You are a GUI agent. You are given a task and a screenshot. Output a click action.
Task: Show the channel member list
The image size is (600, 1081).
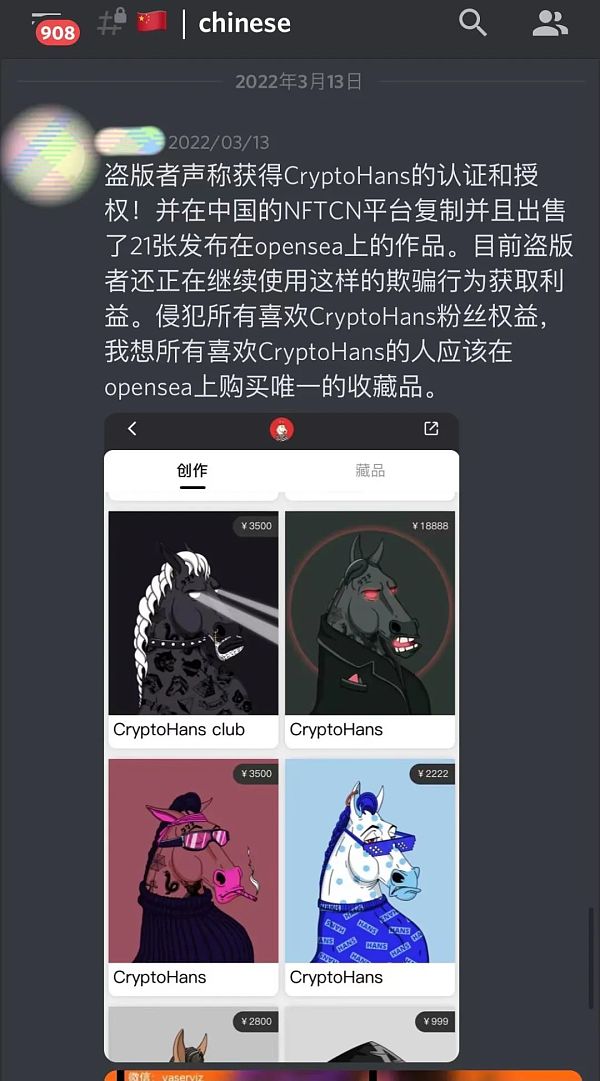pos(550,23)
